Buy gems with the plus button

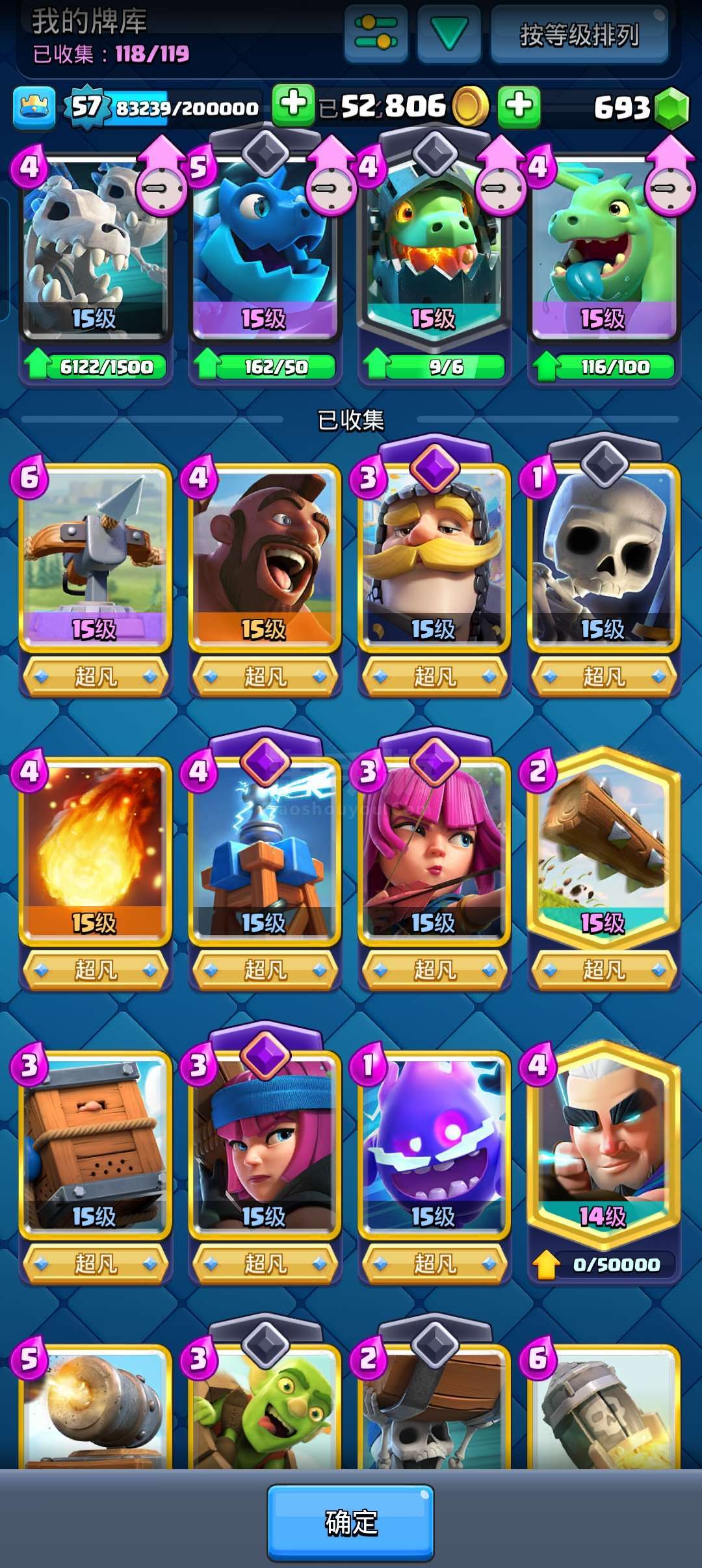coord(519,106)
